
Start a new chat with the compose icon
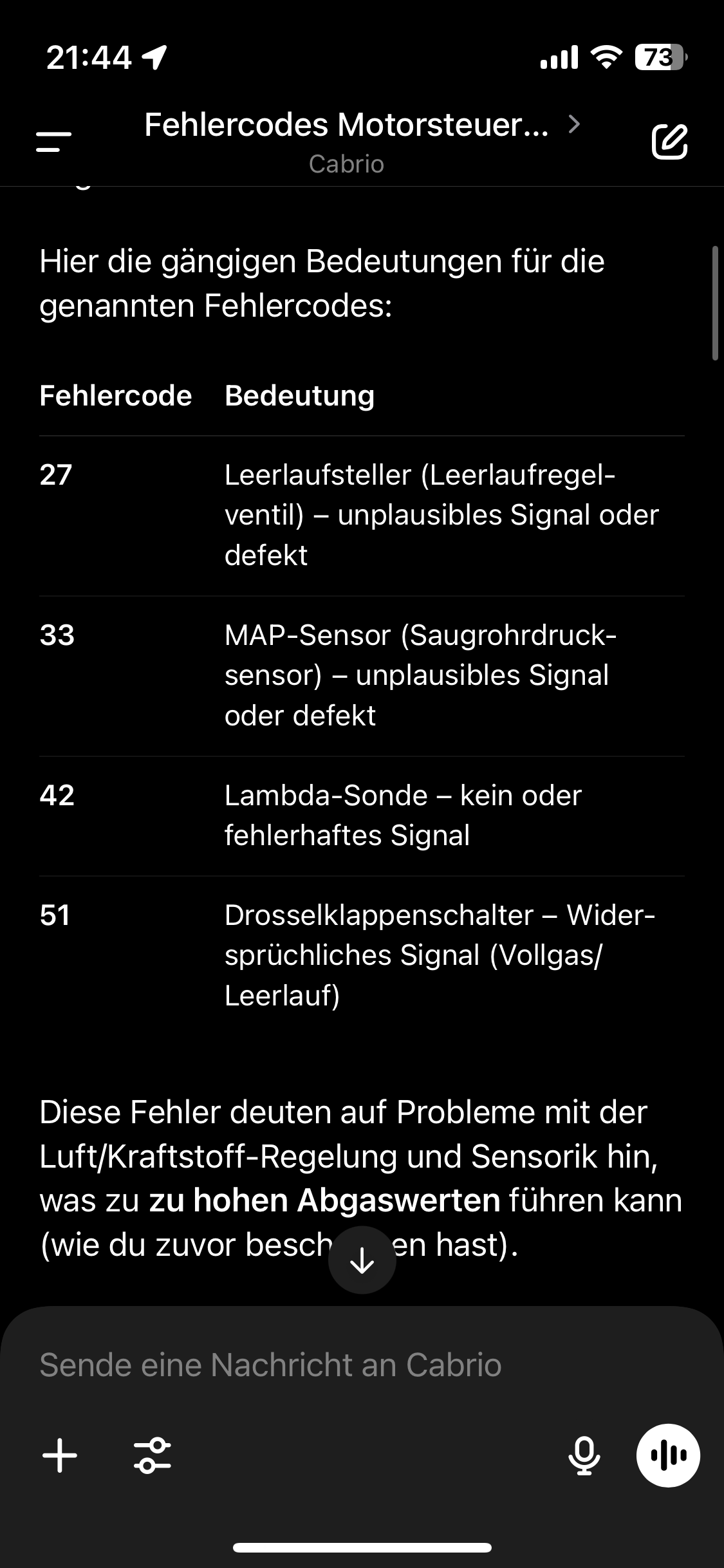point(669,142)
